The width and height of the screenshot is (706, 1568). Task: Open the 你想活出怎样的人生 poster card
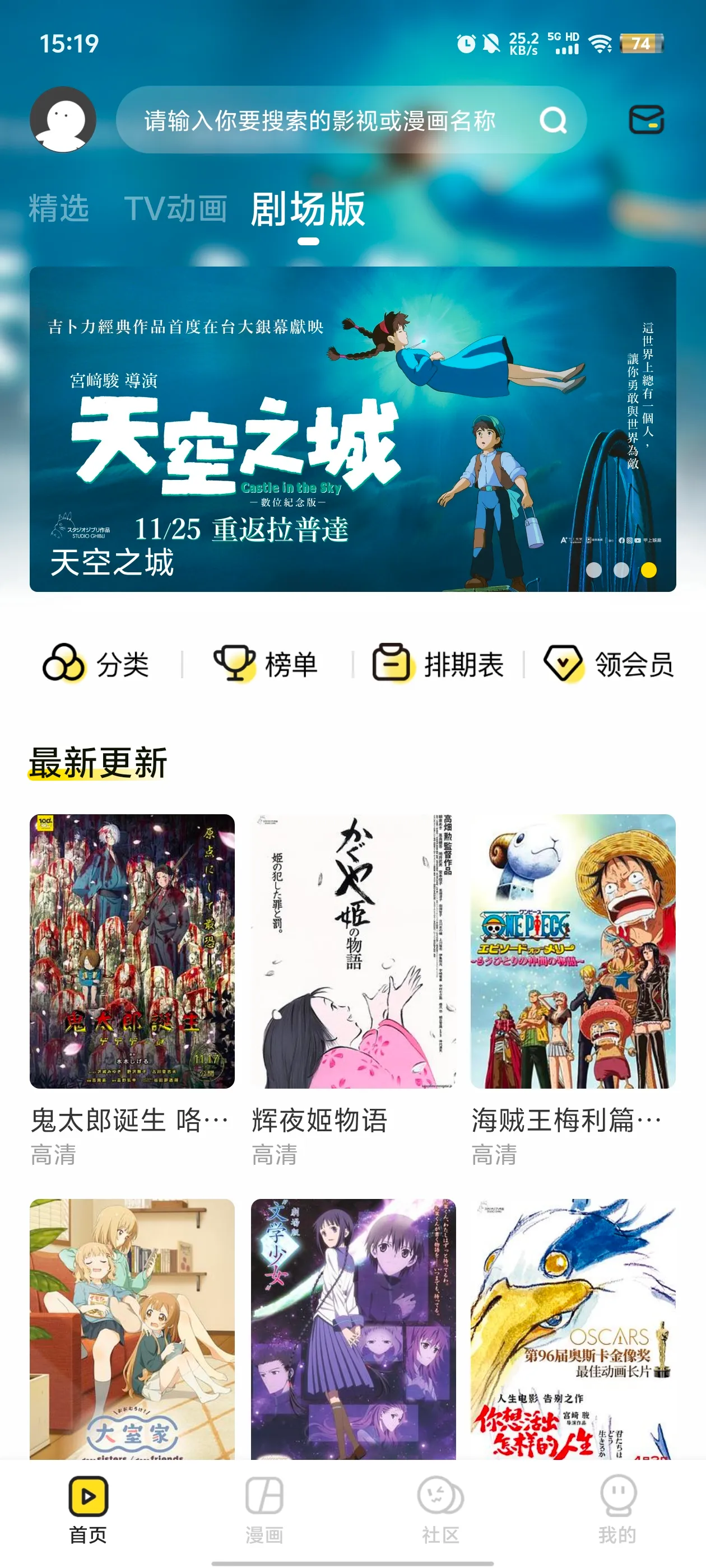click(573, 1328)
